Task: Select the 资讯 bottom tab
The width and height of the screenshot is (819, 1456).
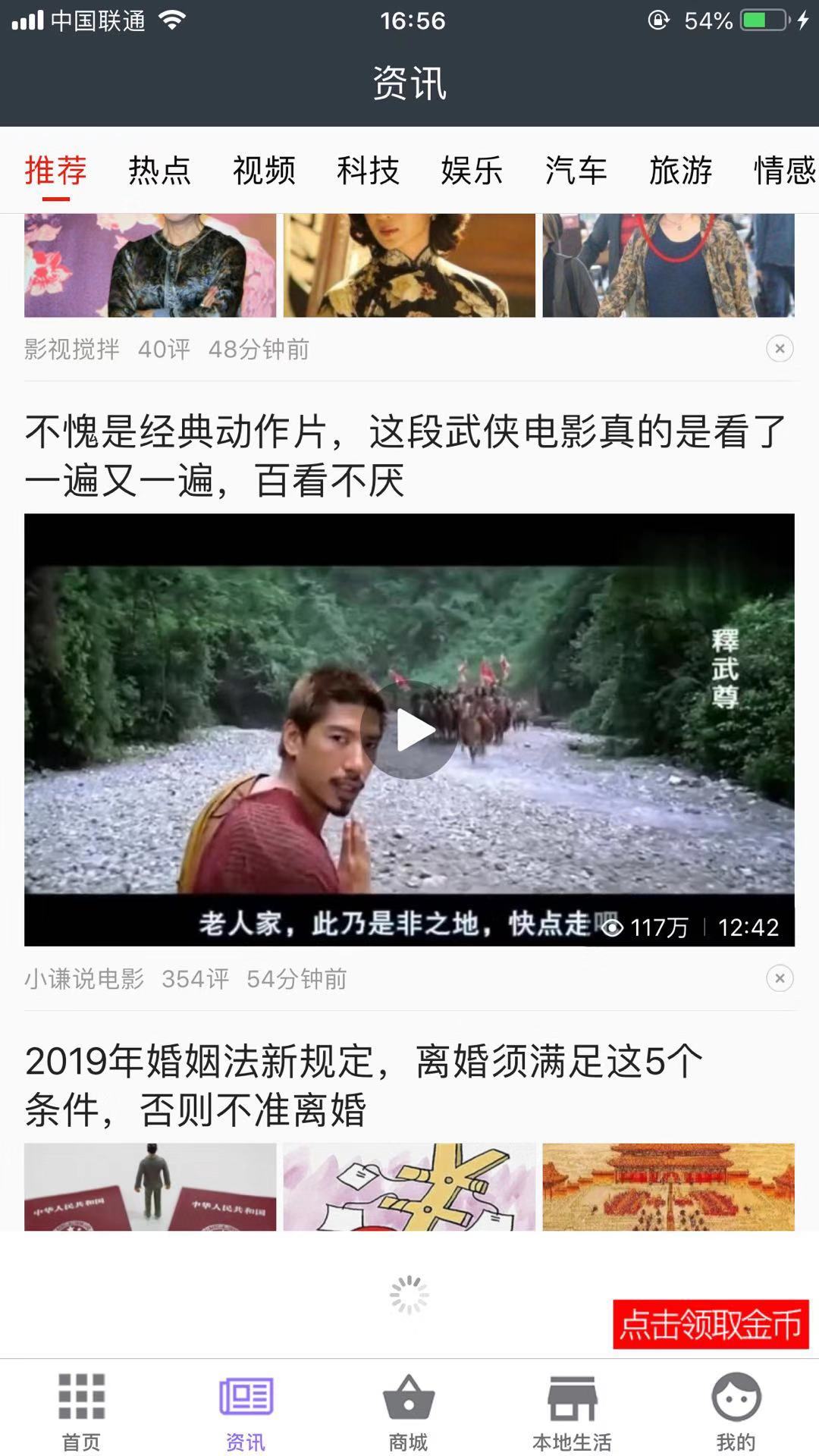Action: [x=246, y=1410]
